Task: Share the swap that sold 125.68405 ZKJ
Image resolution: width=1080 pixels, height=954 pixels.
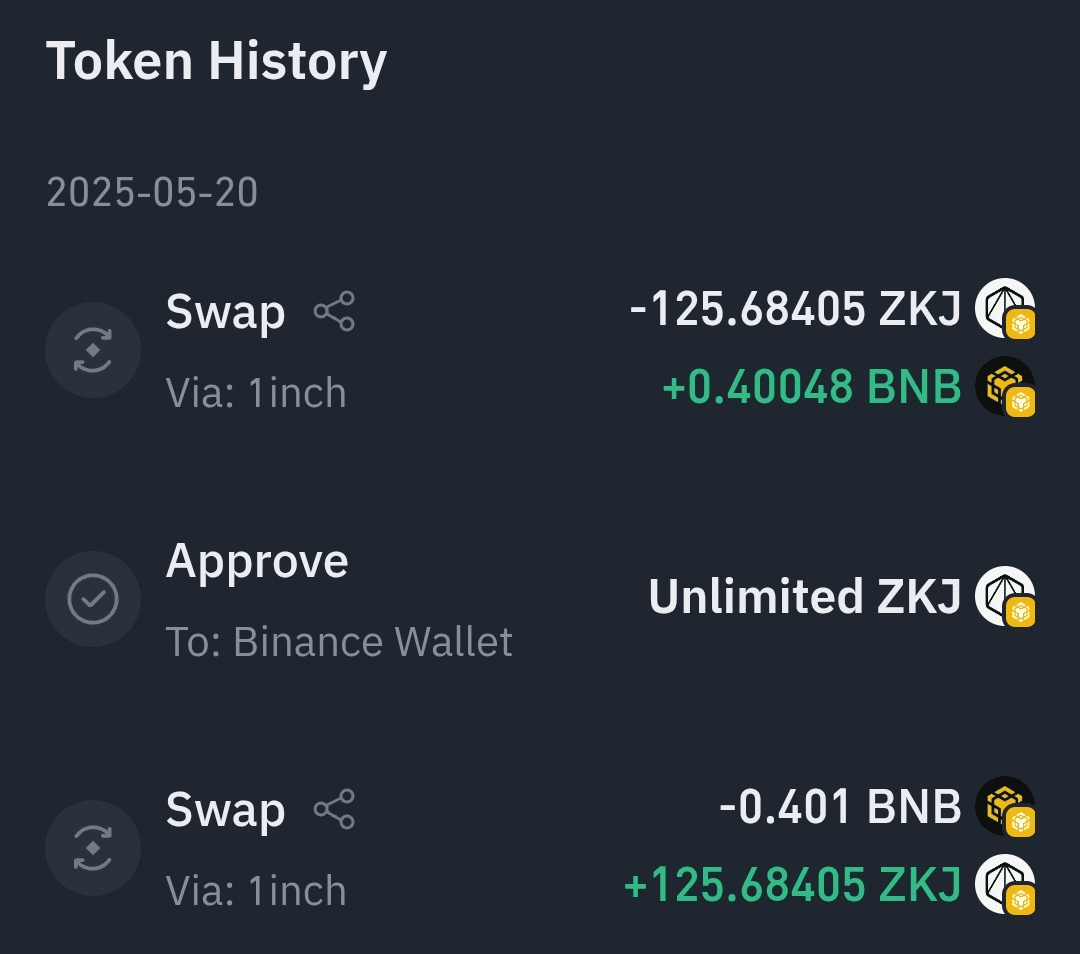Action: pos(334,312)
